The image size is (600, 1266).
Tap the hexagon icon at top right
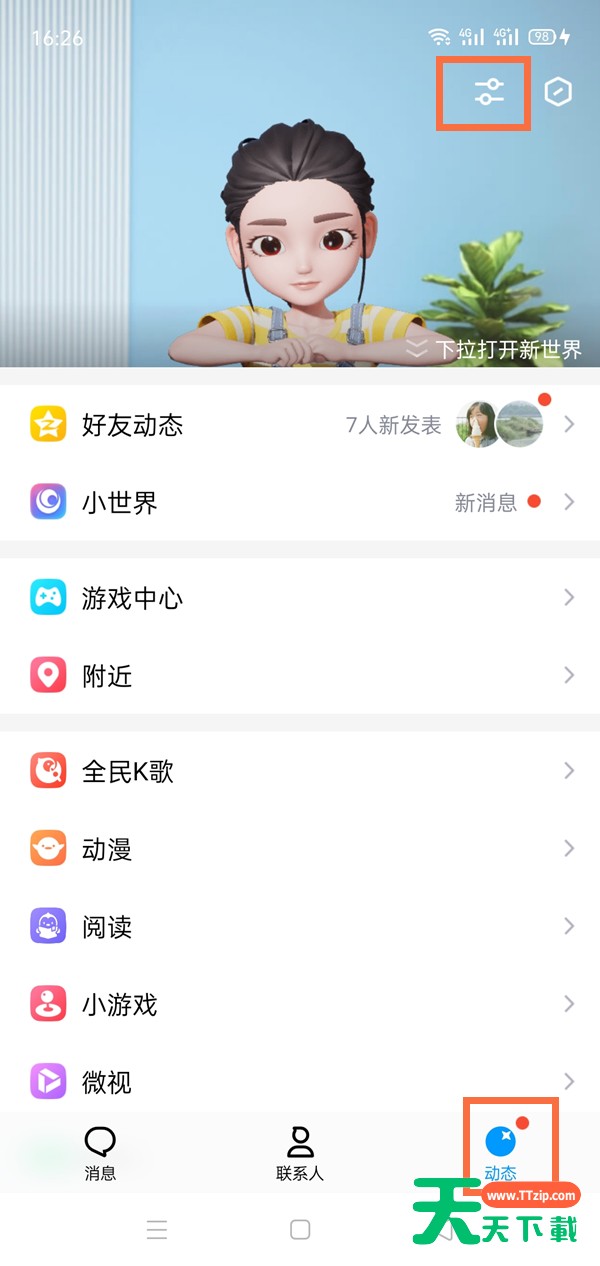coord(558,93)
